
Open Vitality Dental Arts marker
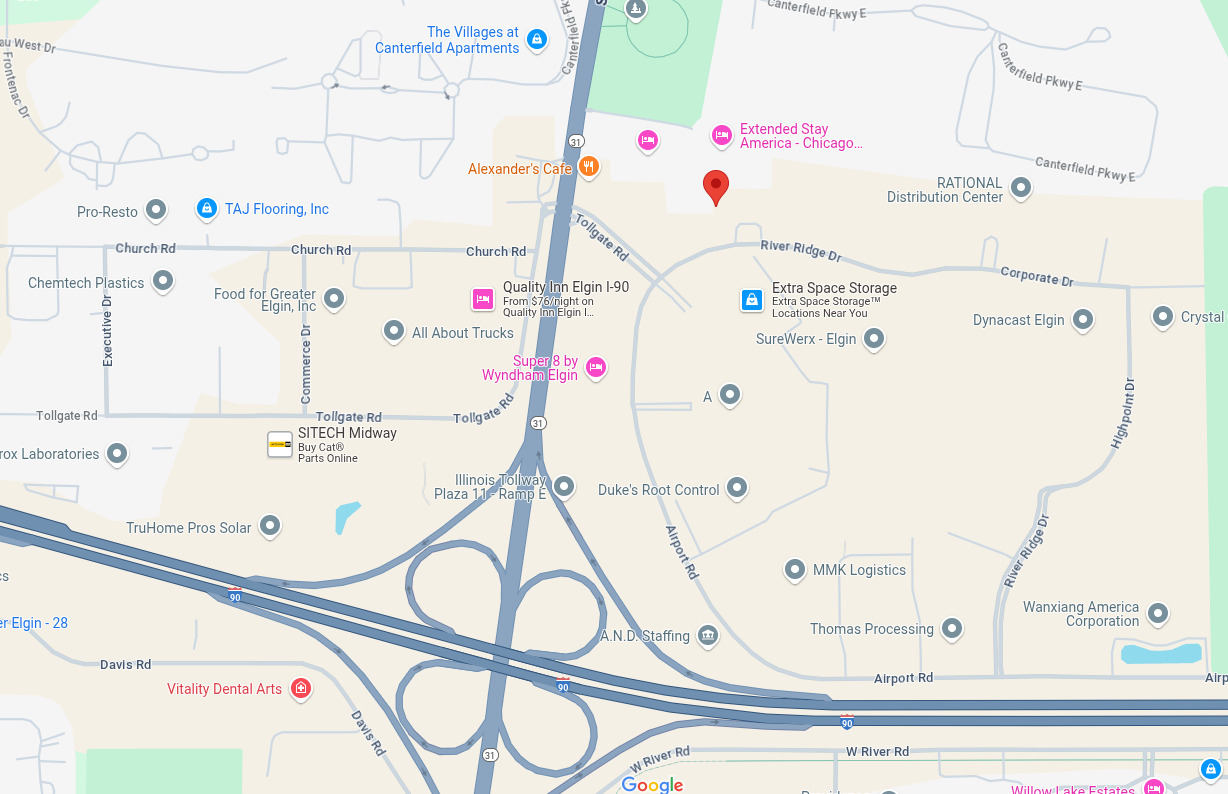[300, 688]
